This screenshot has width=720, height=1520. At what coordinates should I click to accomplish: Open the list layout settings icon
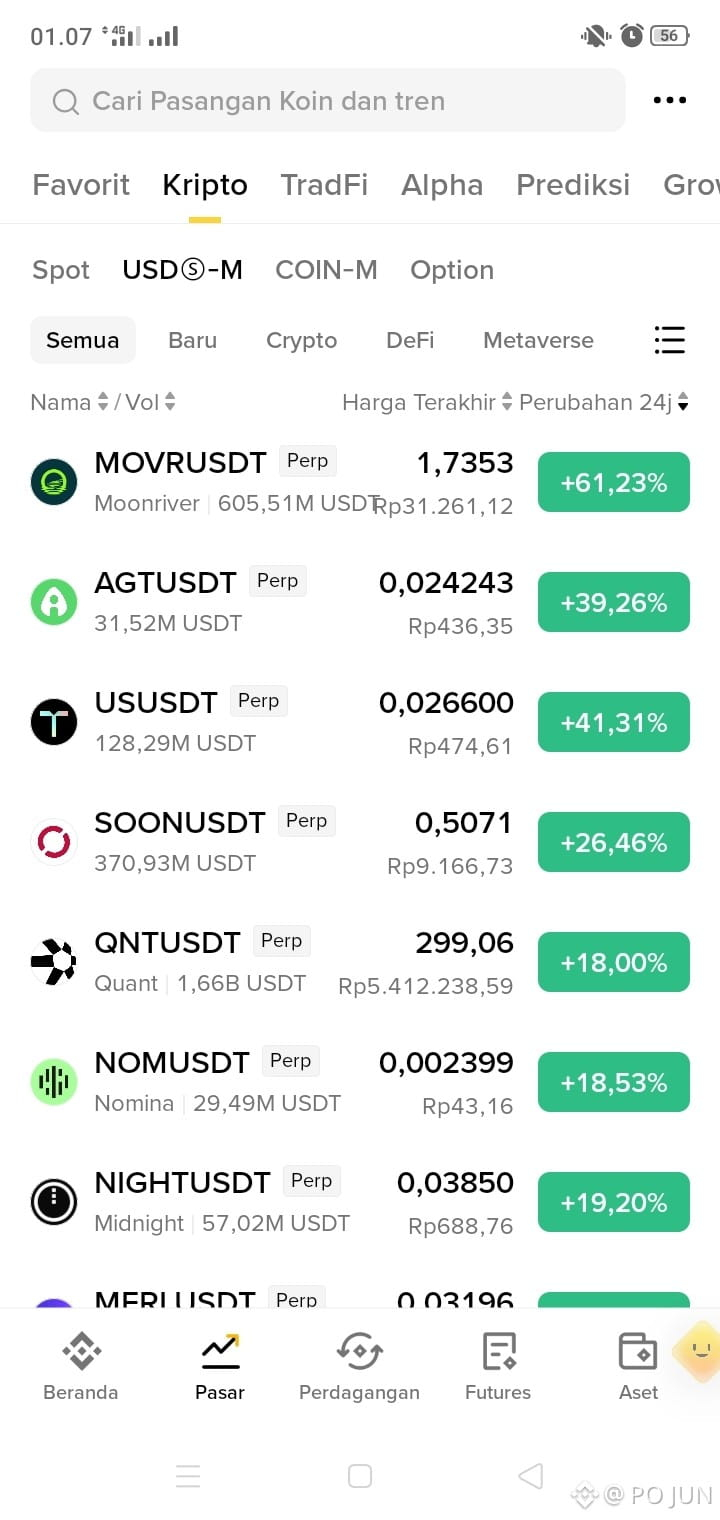(x=669, y=340)
